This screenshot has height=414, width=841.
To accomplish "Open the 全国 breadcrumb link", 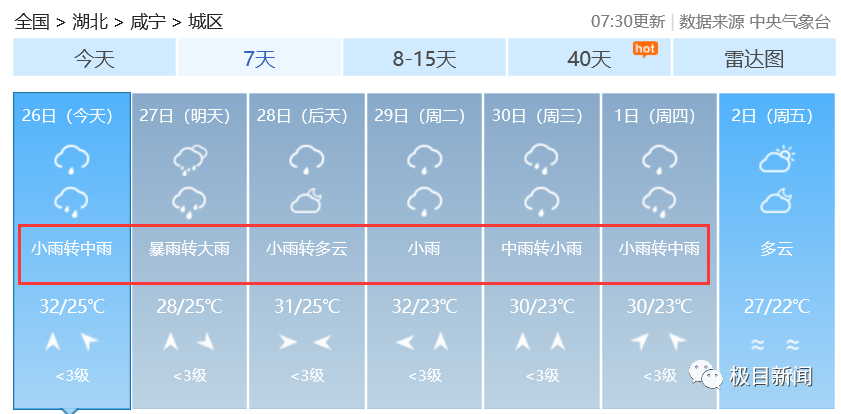I will [32, 21].
